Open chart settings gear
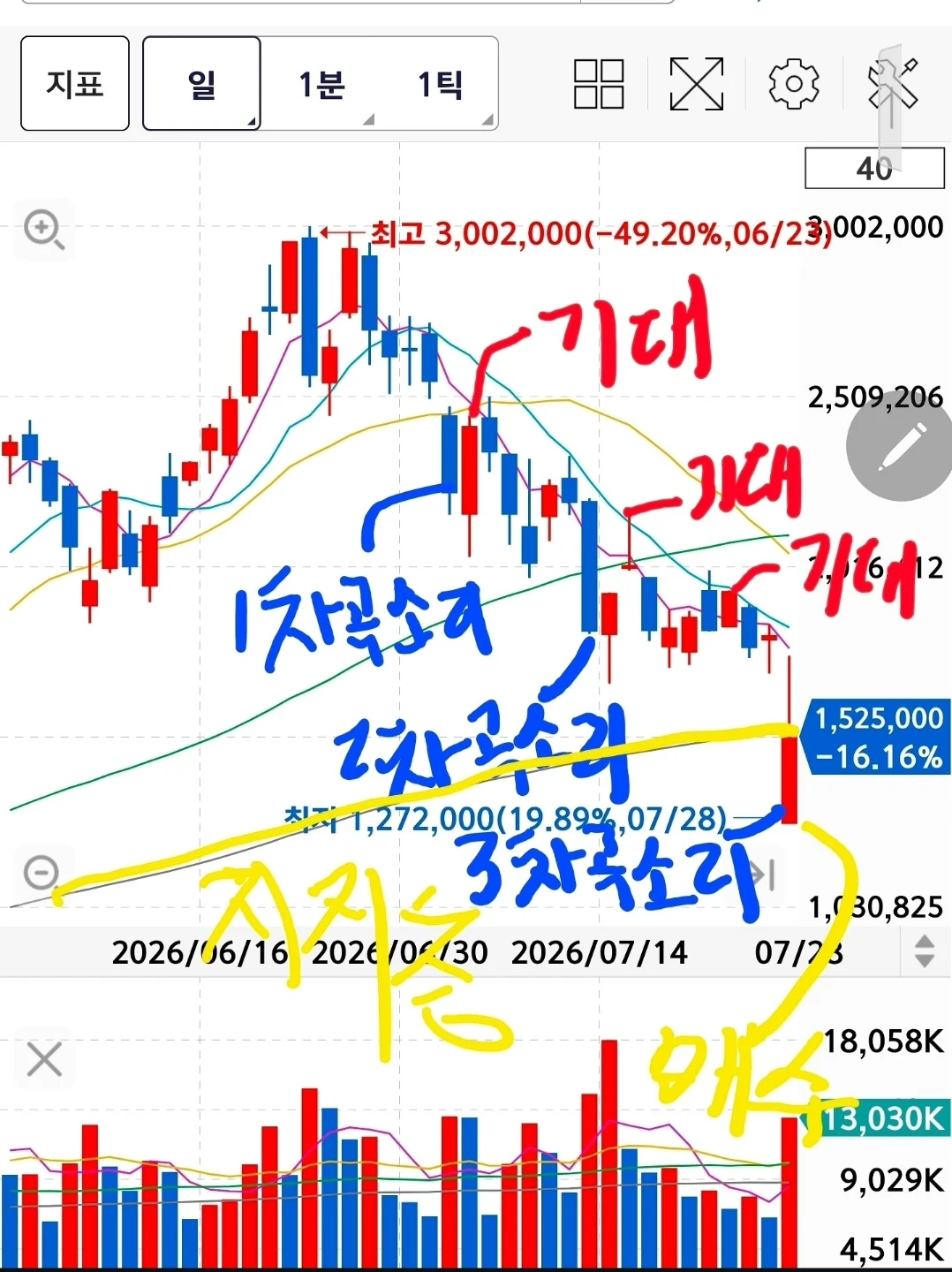The width and height of the screenshot is (952, 1272). [x=794, y=84]
